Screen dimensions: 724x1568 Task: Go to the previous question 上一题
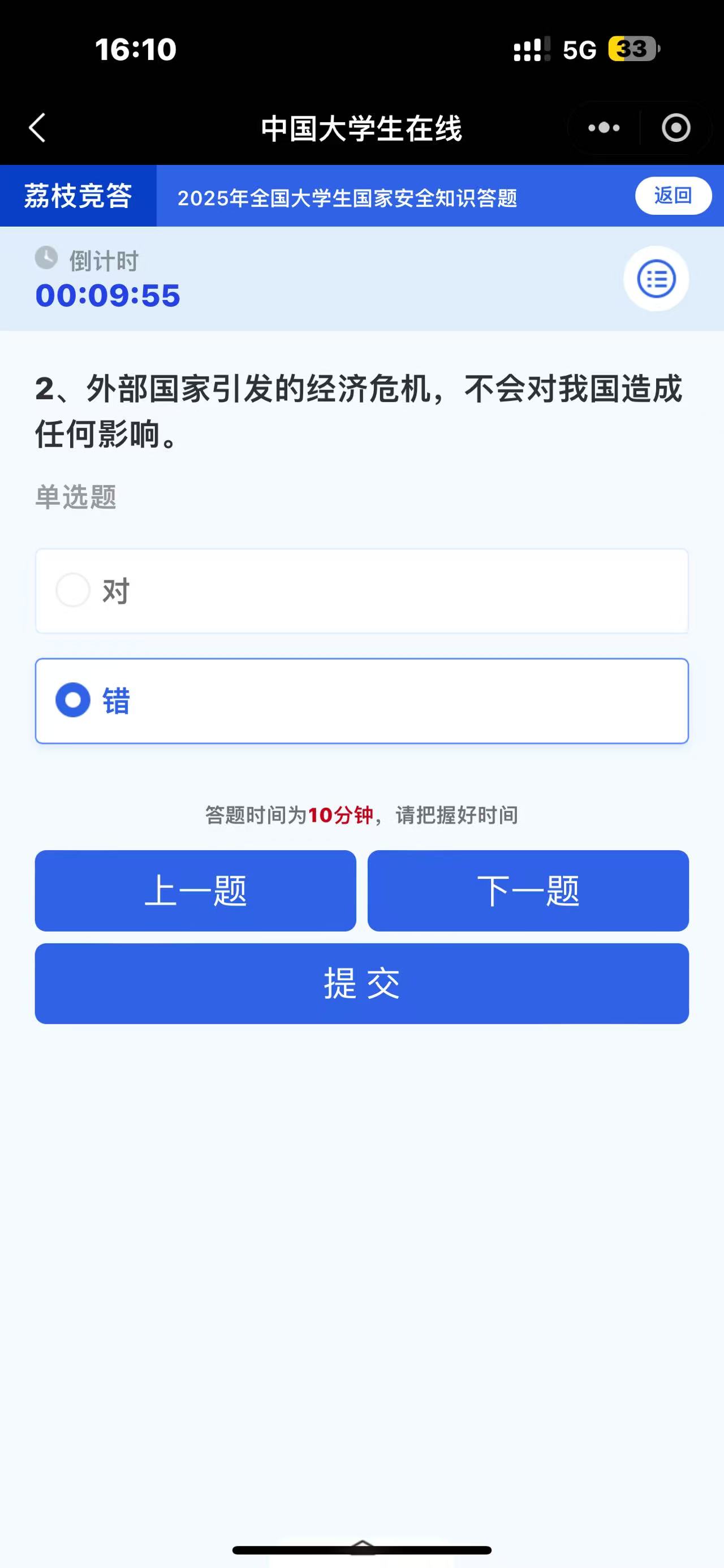point(196,890)
